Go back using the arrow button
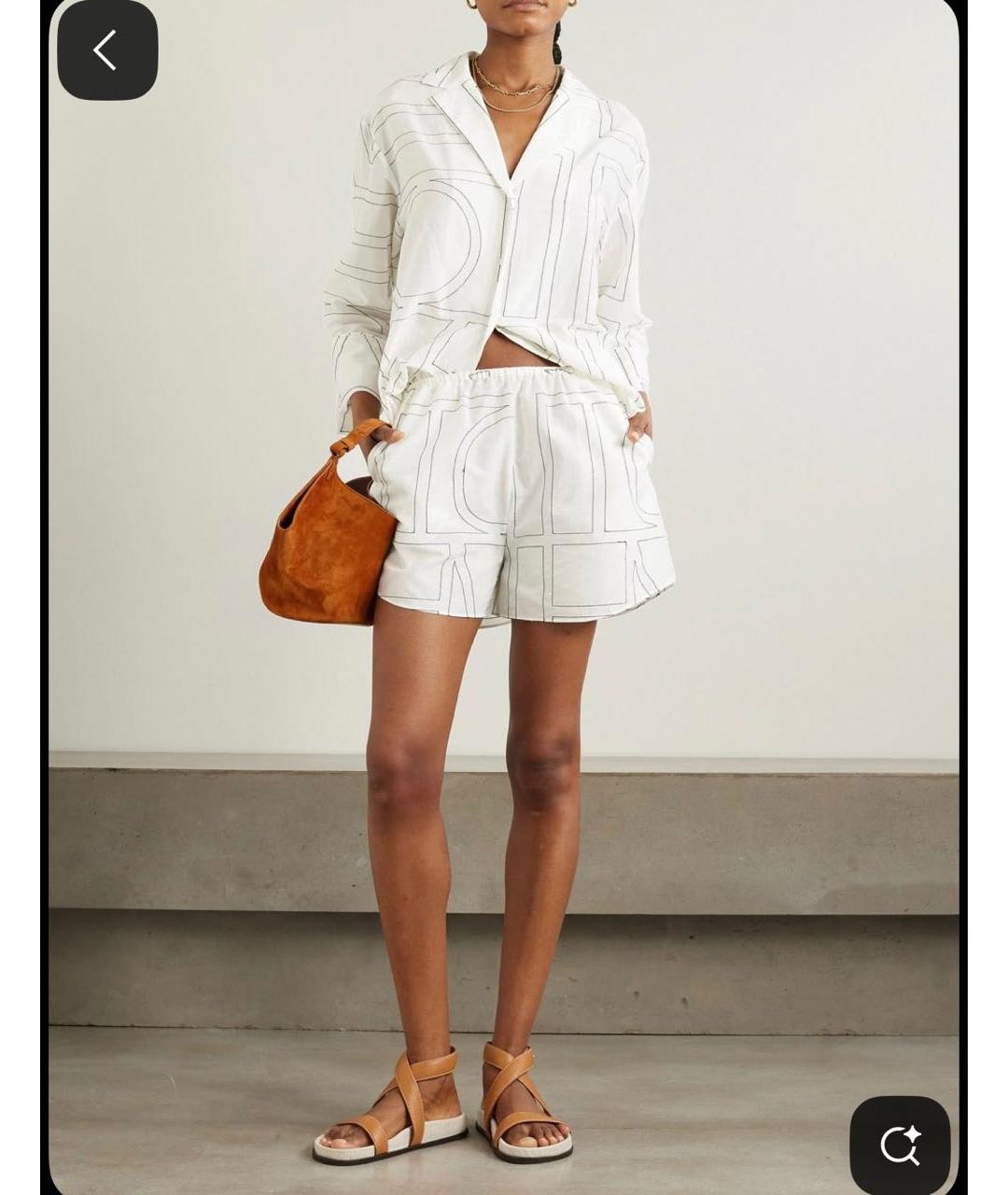The height and width of the screenshot is (1195, 1008). [106, 50]
